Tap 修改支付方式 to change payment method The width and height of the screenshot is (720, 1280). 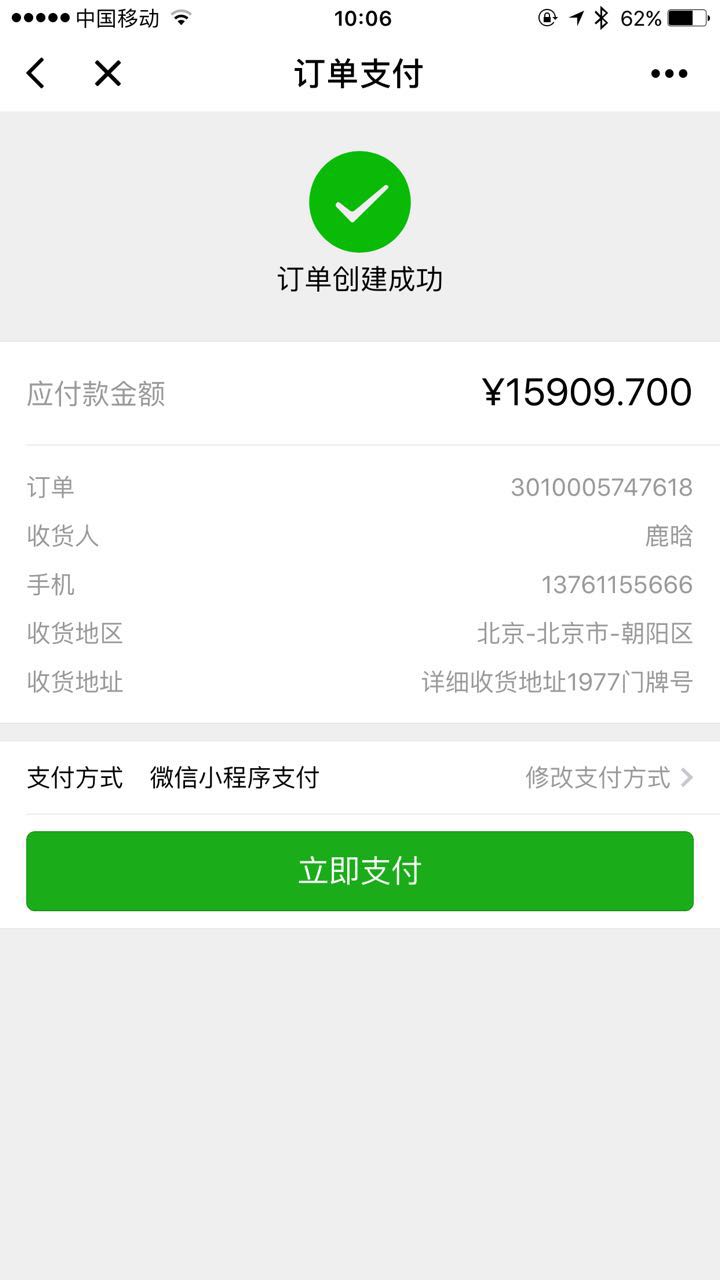609,777
